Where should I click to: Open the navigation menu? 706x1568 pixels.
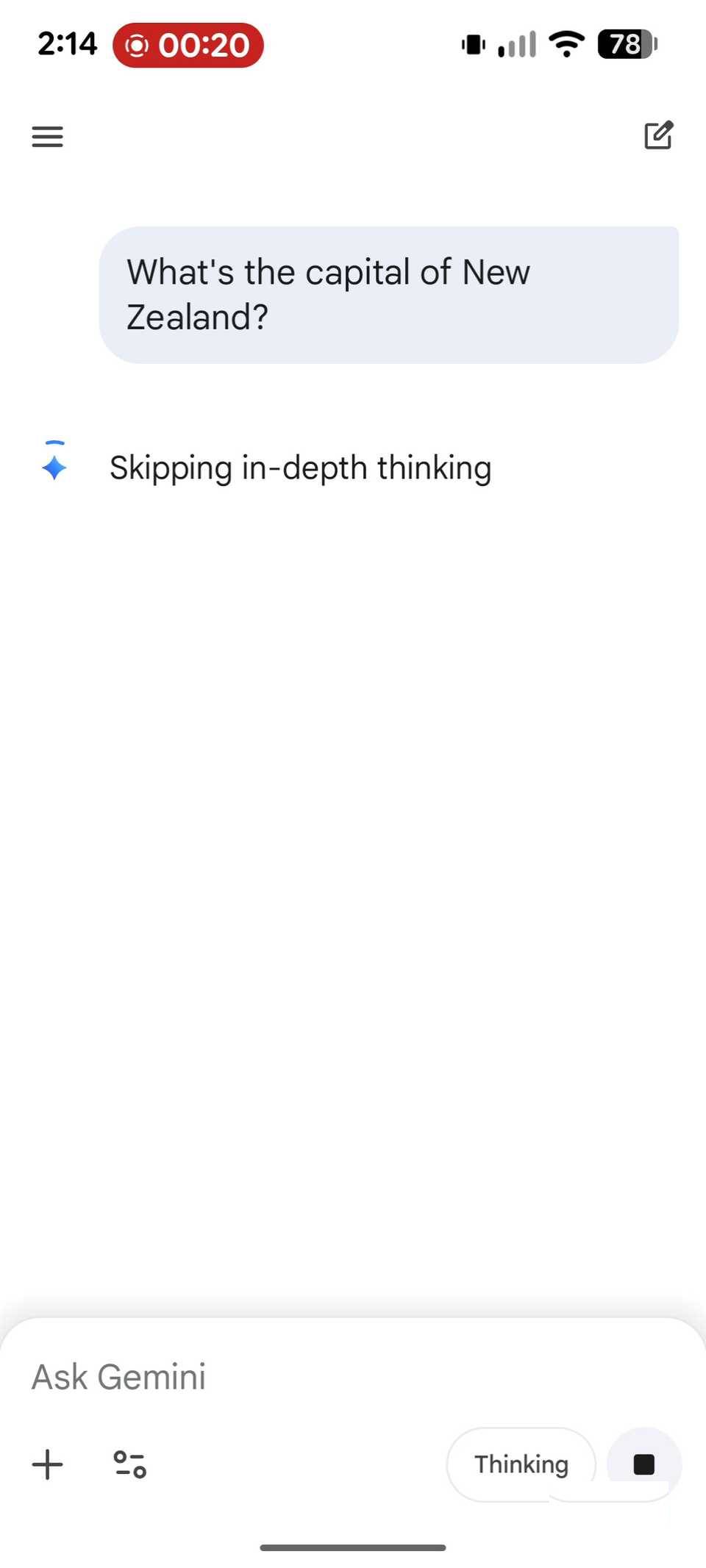(x=47, y=137)
